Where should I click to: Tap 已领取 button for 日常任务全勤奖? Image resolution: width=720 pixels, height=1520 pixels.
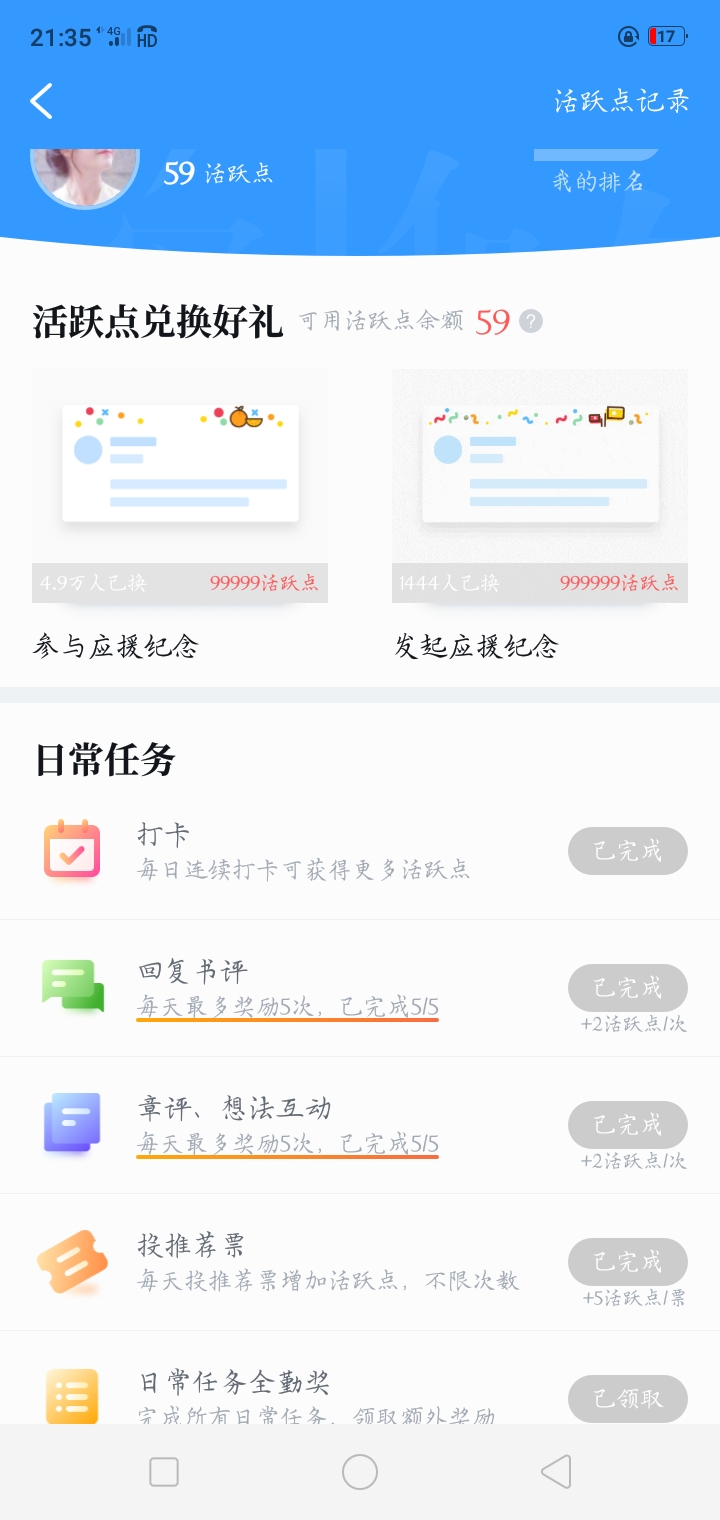(x=628, y=1398)
